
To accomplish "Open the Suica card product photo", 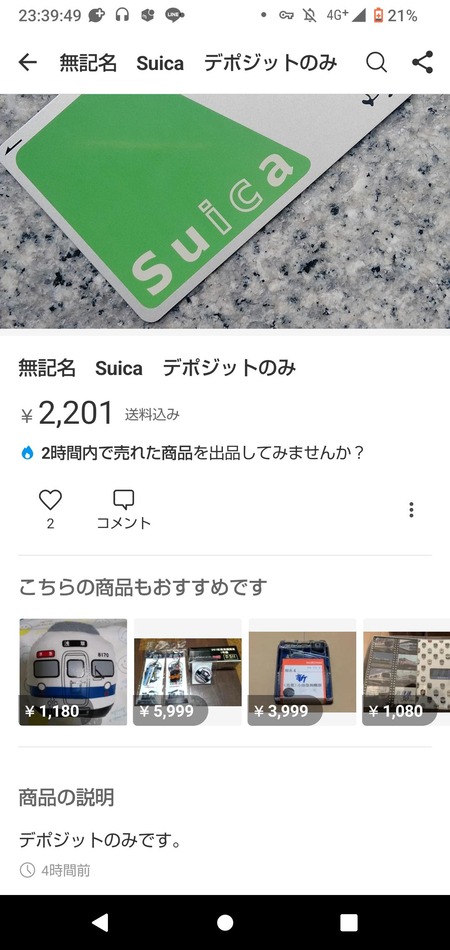I will [x=225, y=211].
